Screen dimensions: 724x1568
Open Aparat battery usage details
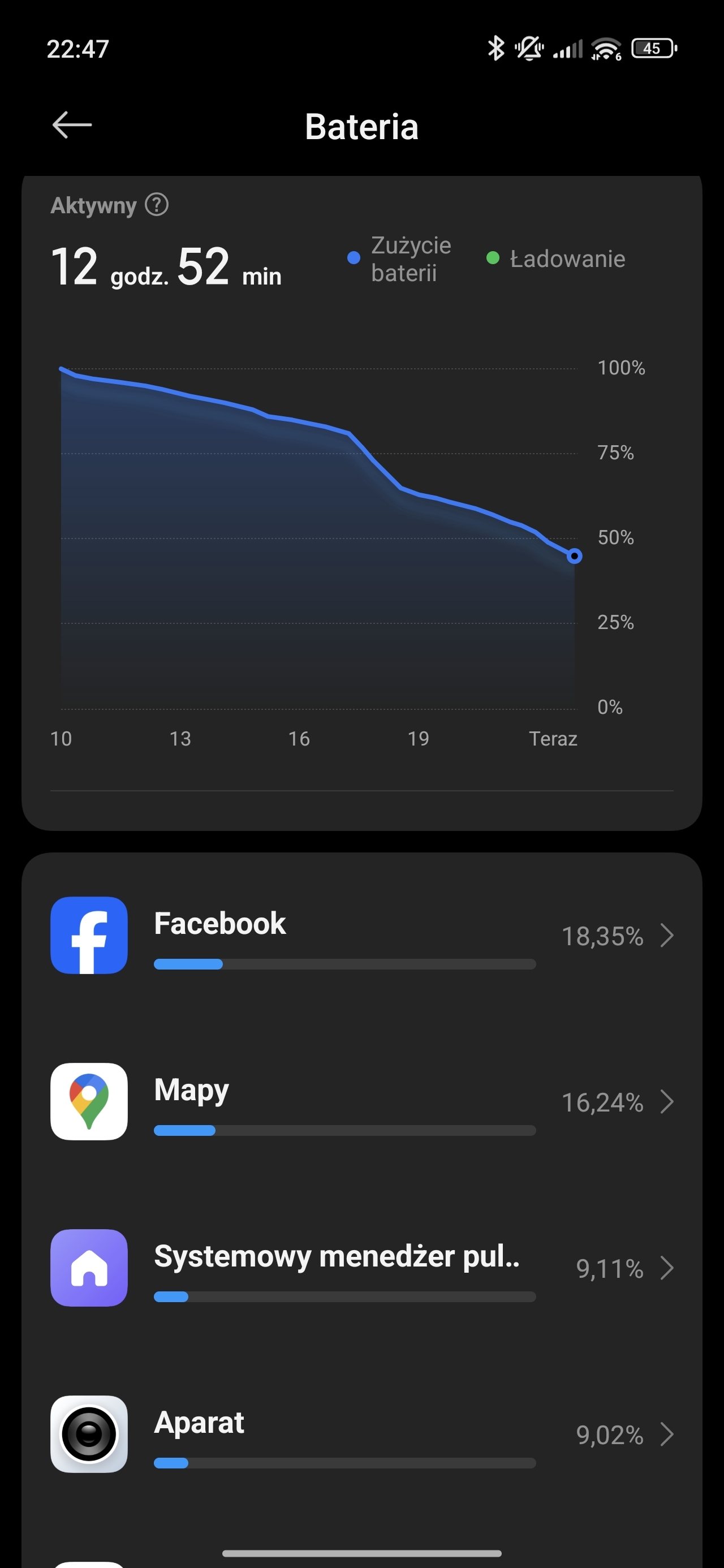click(361, 1434)
